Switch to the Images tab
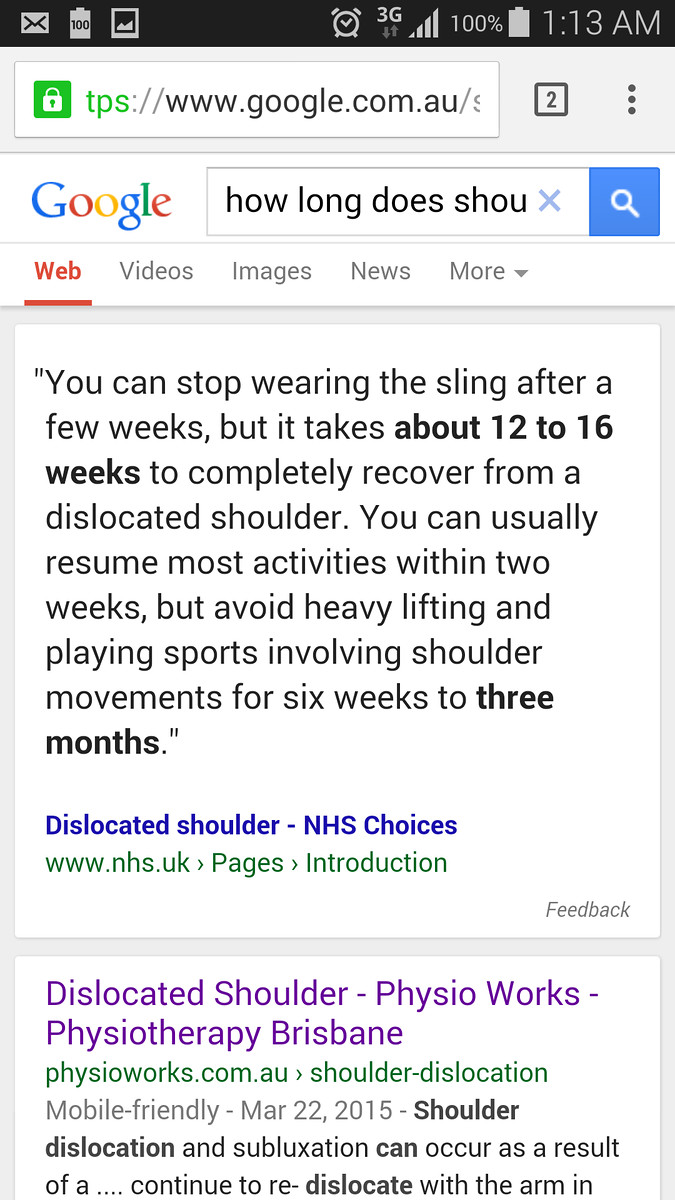This screenshot has height=1200, width=675. [x=272, y=271]
